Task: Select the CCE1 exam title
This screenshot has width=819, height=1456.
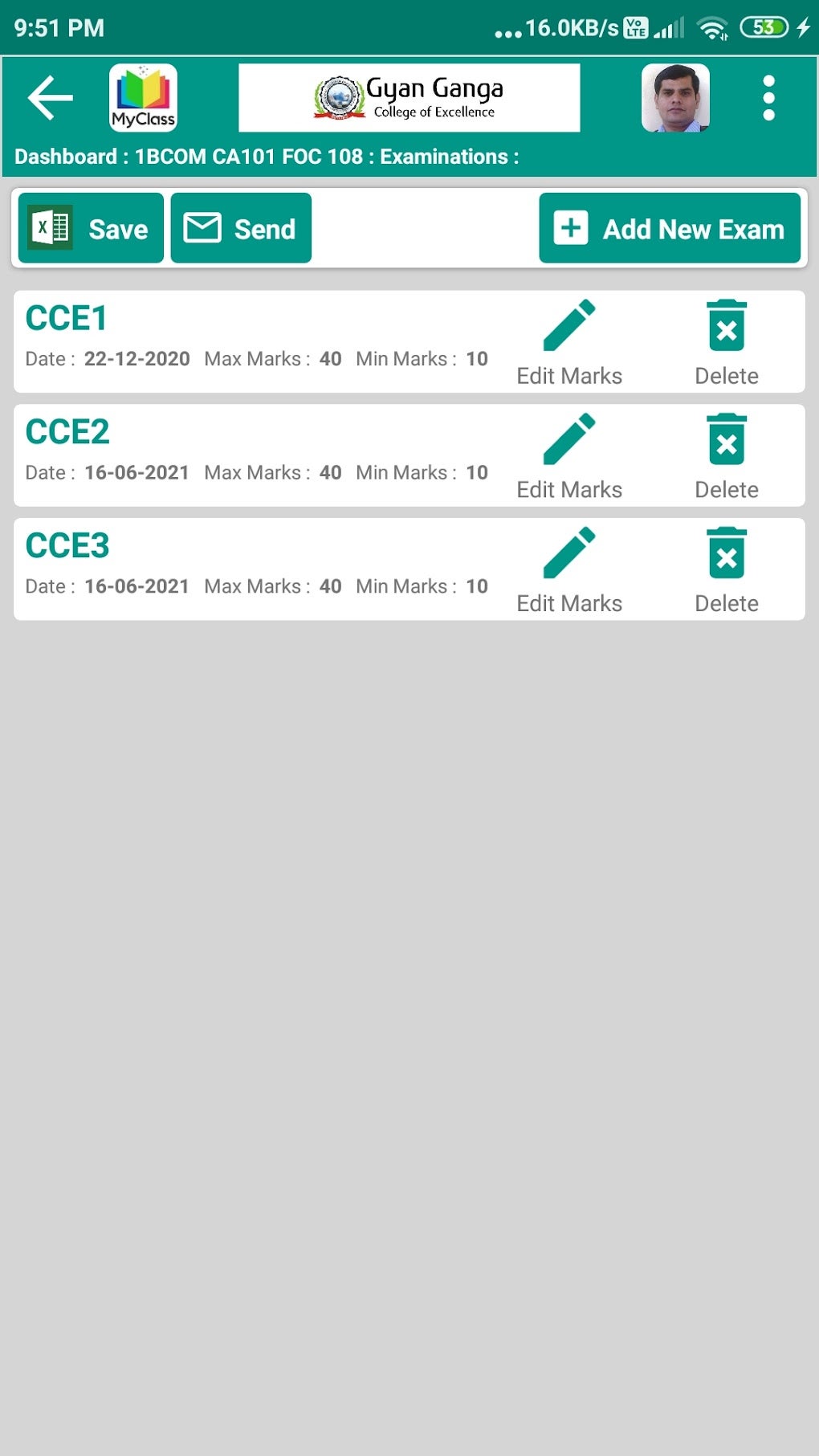Action: [66, 318]
